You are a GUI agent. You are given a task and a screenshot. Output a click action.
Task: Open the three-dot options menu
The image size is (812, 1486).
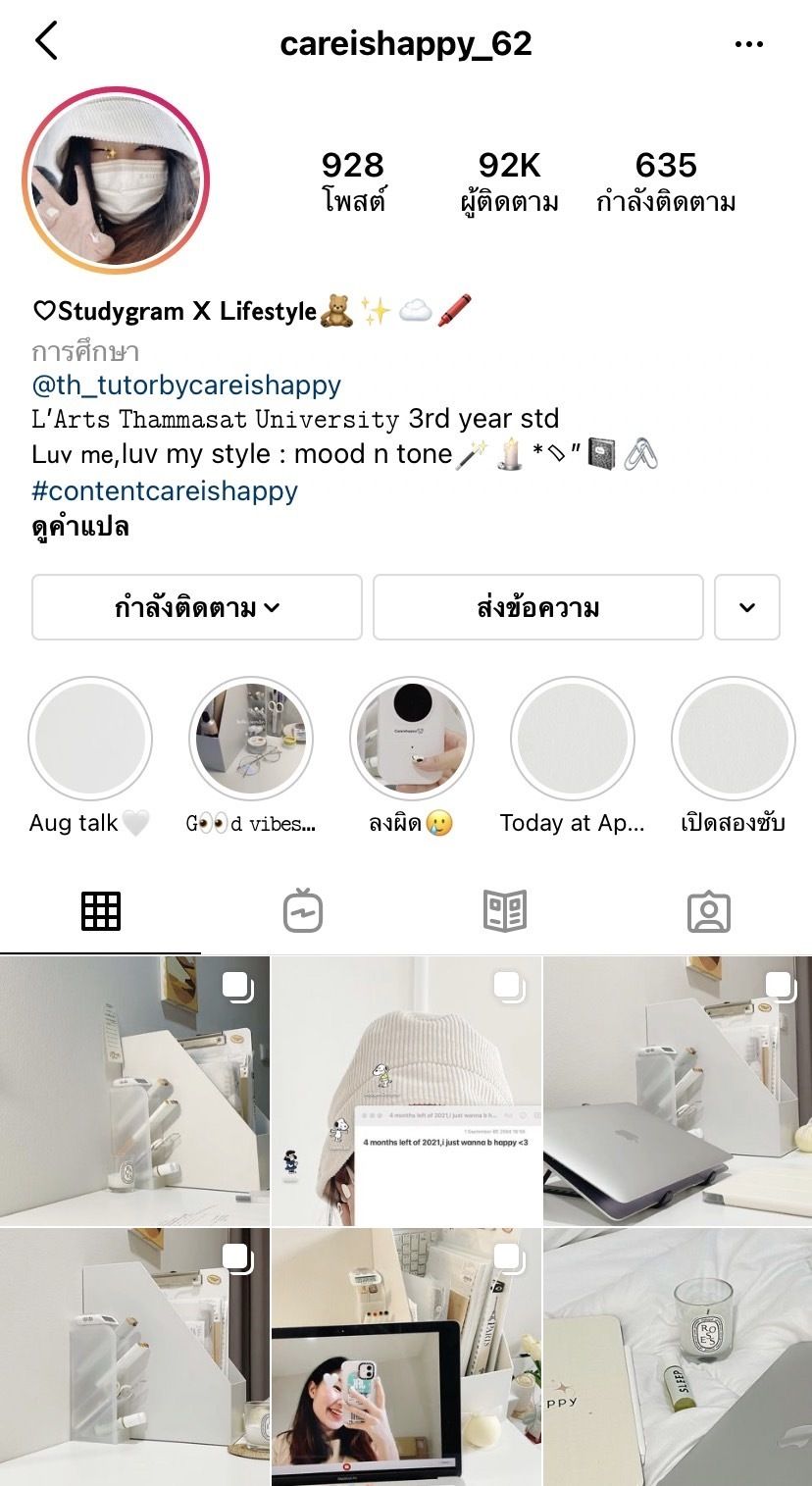point(748,44)
